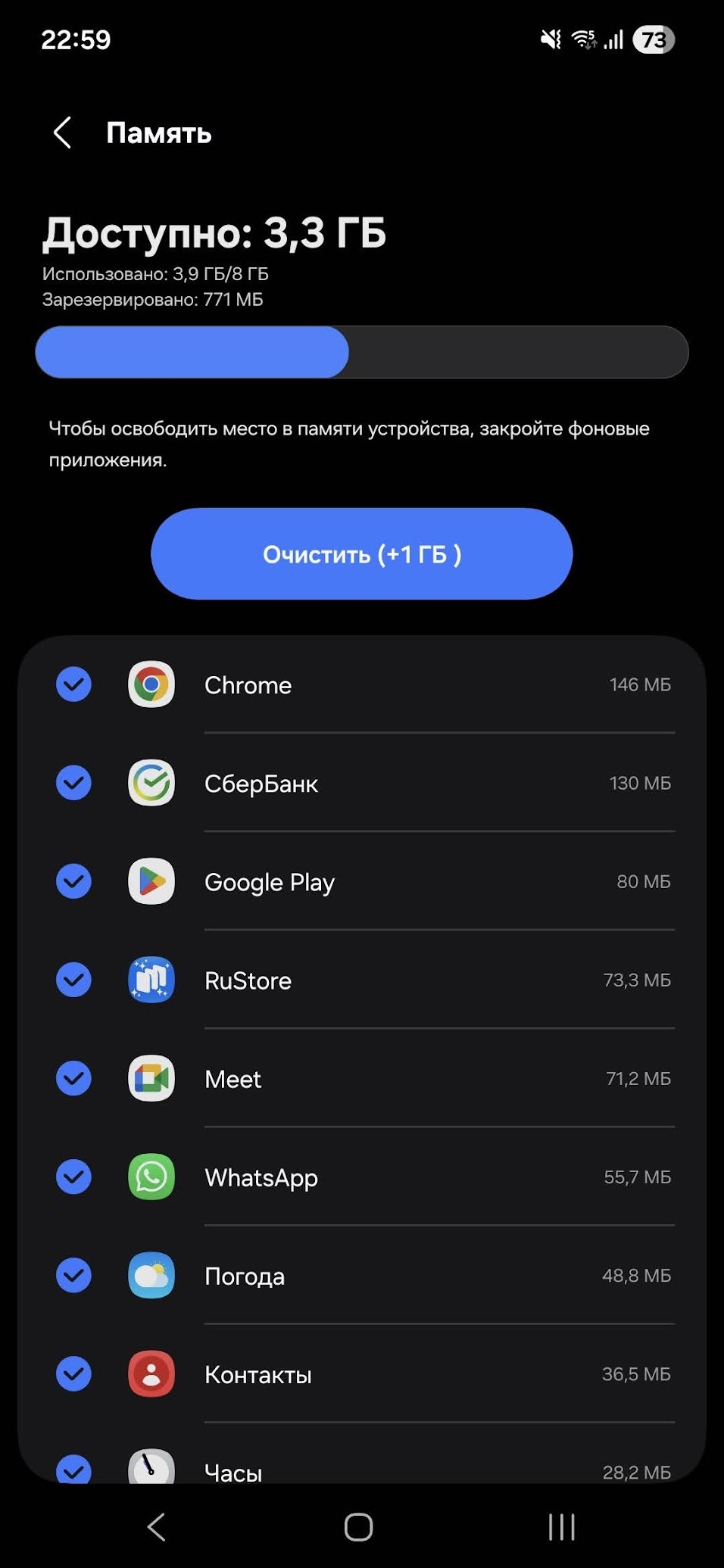
Task: Uncheck the Chrome checkbox
Action: tap(74, 684)
